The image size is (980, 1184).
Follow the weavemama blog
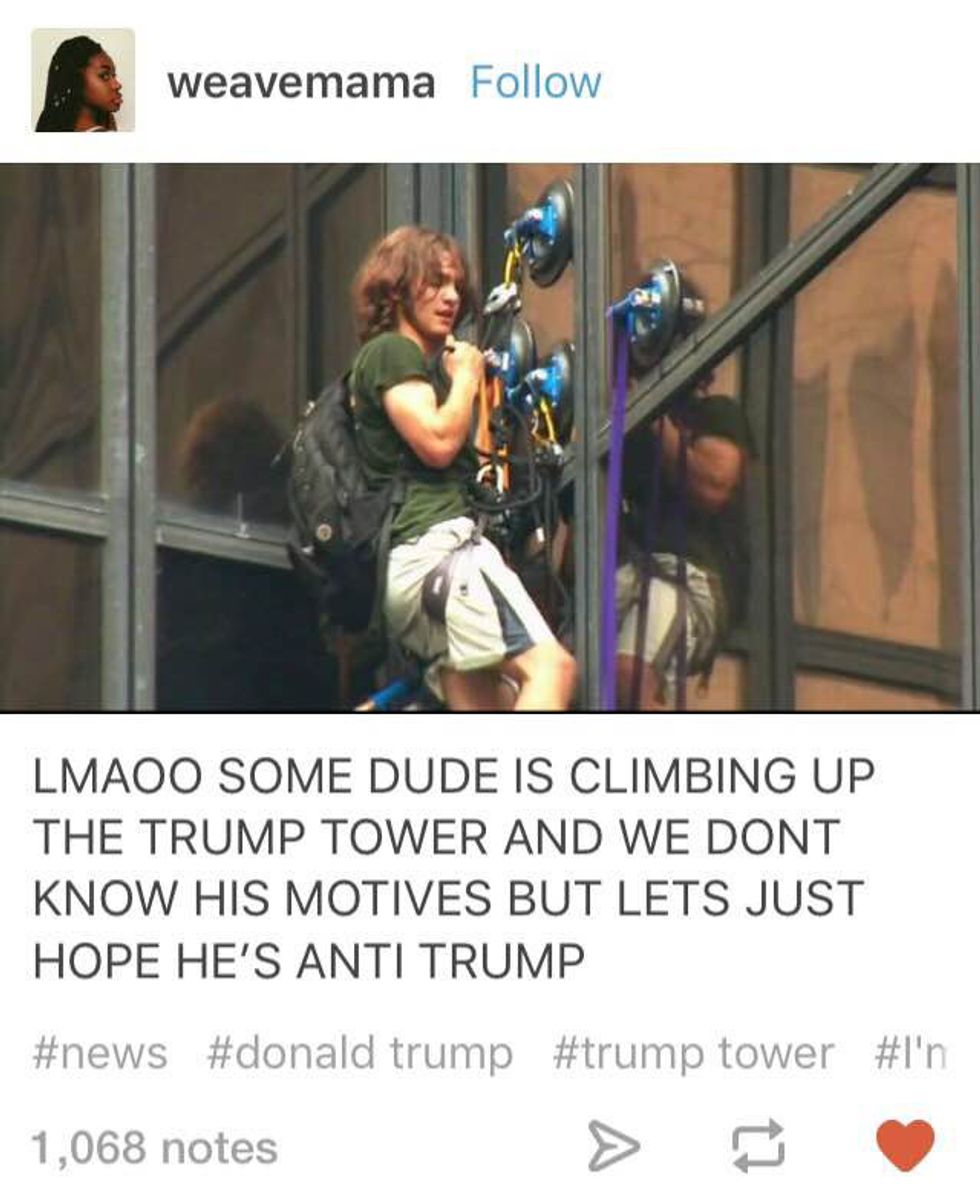[536, 82]
